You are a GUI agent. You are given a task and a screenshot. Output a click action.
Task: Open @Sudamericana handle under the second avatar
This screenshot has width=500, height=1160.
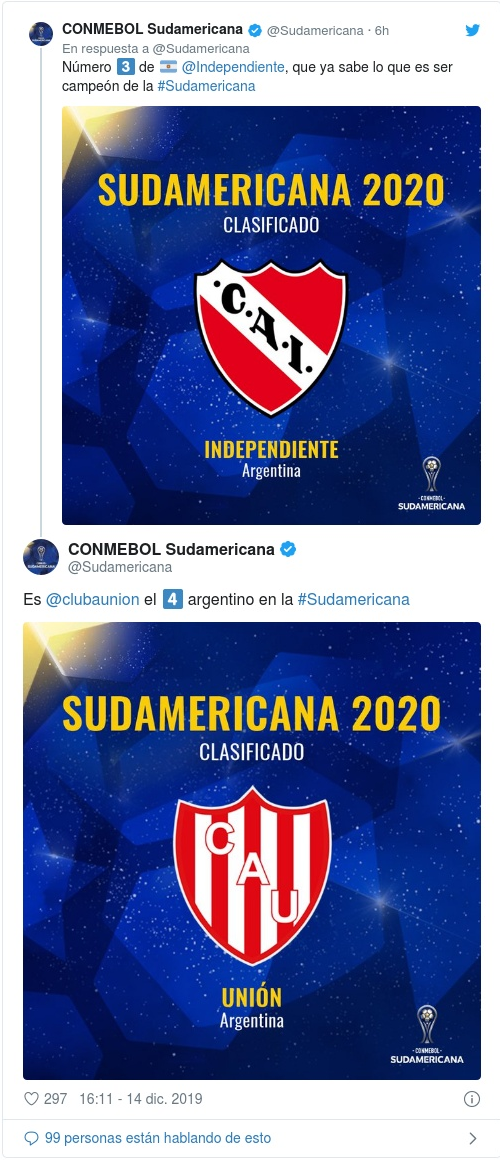(x=120, y=567)
